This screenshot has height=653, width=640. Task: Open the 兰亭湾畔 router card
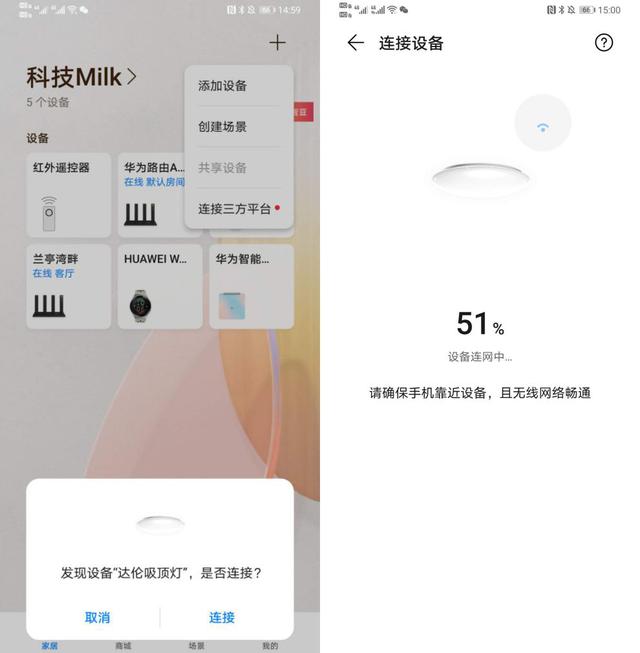tap(68, 287)
